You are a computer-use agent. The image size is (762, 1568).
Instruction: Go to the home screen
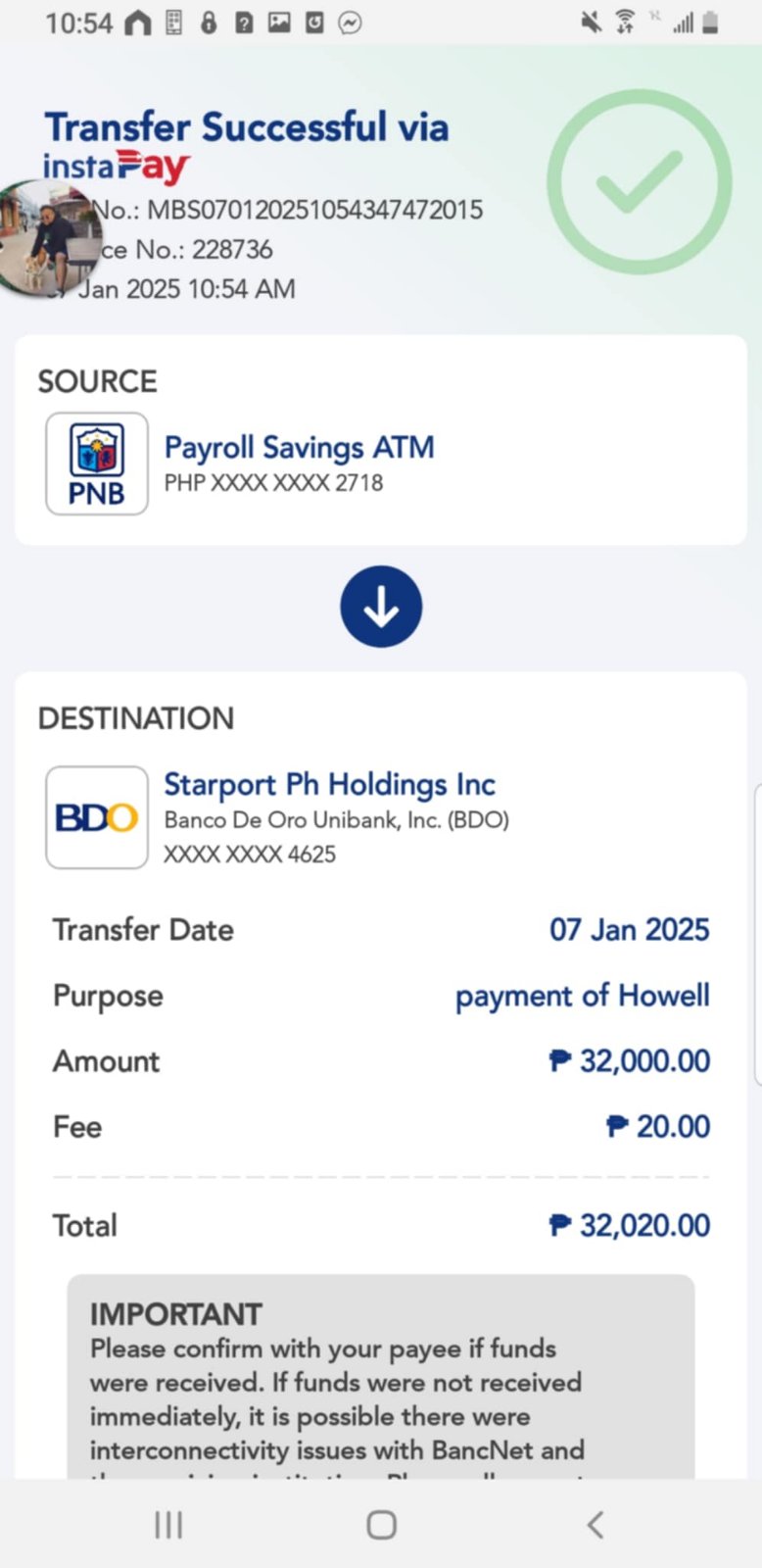point(381,1524)
